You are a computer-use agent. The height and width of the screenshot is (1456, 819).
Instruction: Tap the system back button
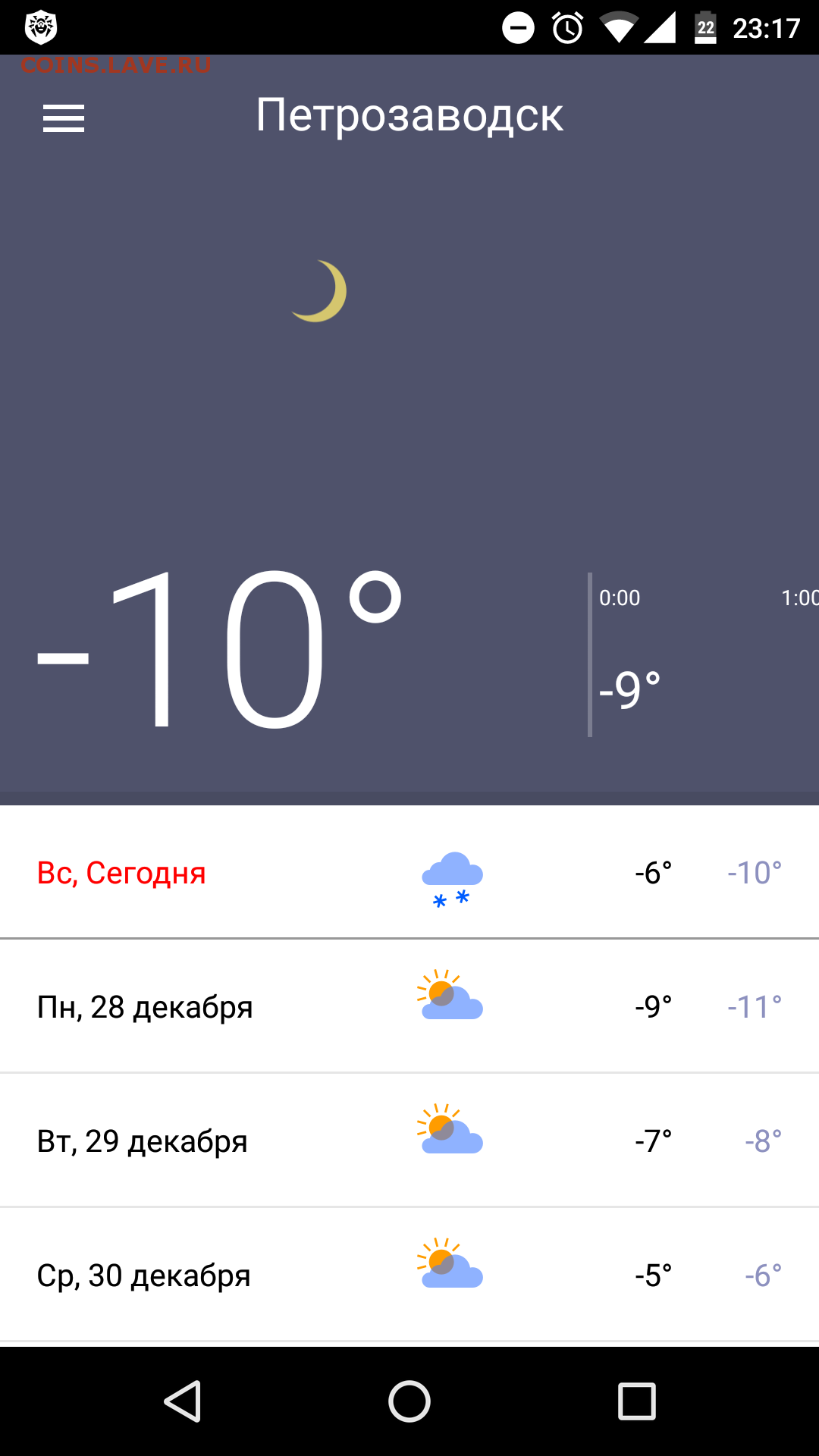click(183, 1401)
